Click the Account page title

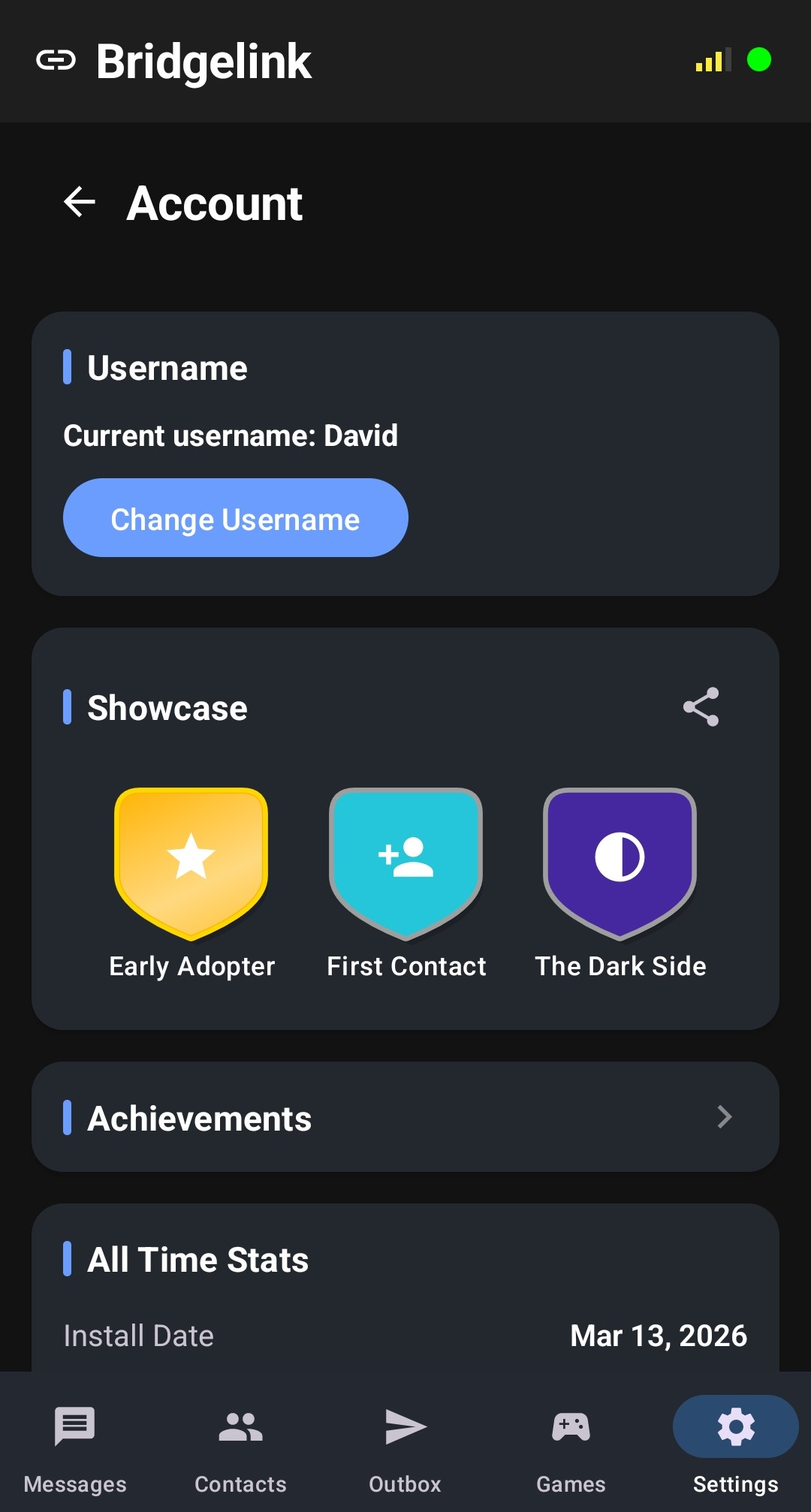(213, 203)
